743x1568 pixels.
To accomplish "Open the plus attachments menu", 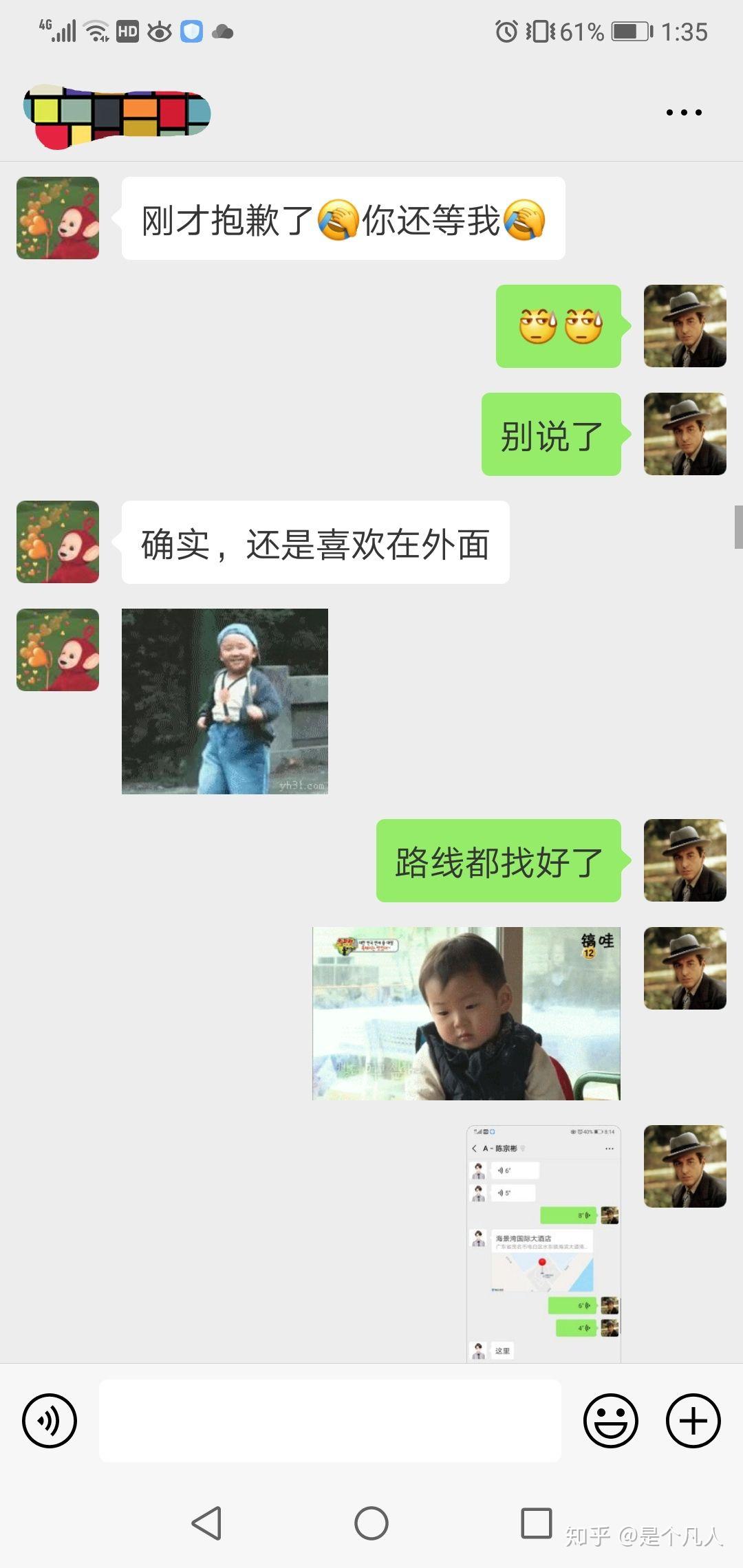I will [x=693, y=1420].
